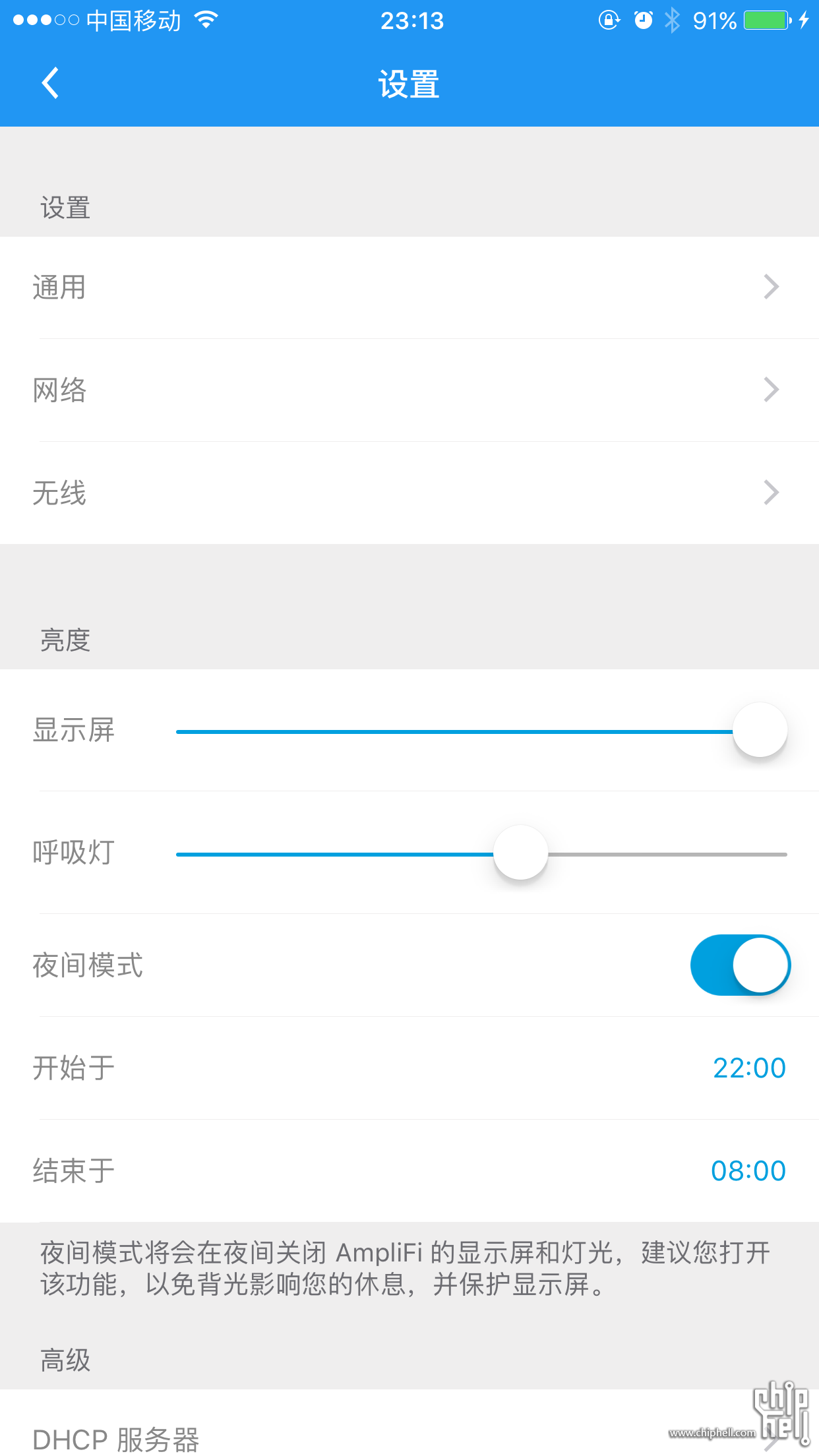Image resolution: width=819 pixels, height=1456 pixels.
Task: Open the 通用 settings row
Action: [409, 288]
